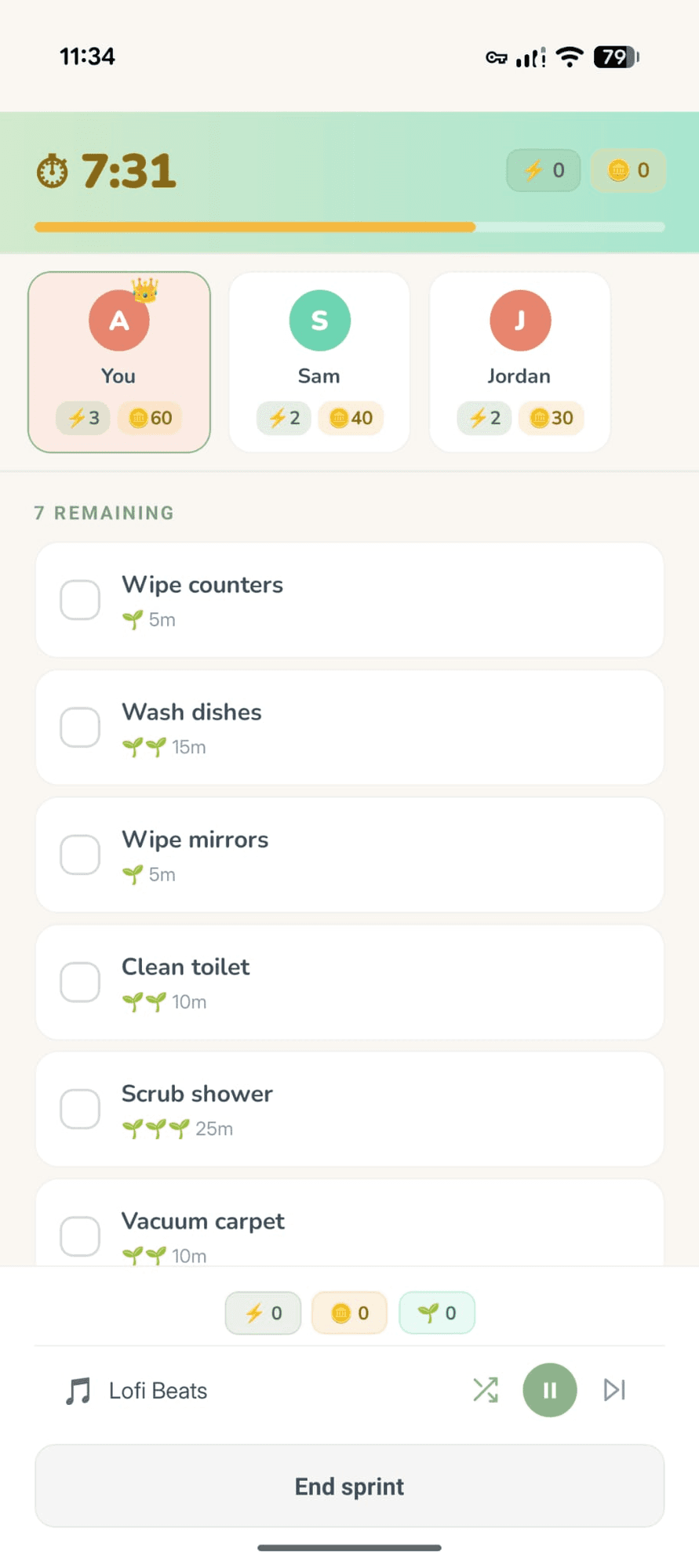Skip to the next track
The image size is (699, 1568).
coord(614,1390)
